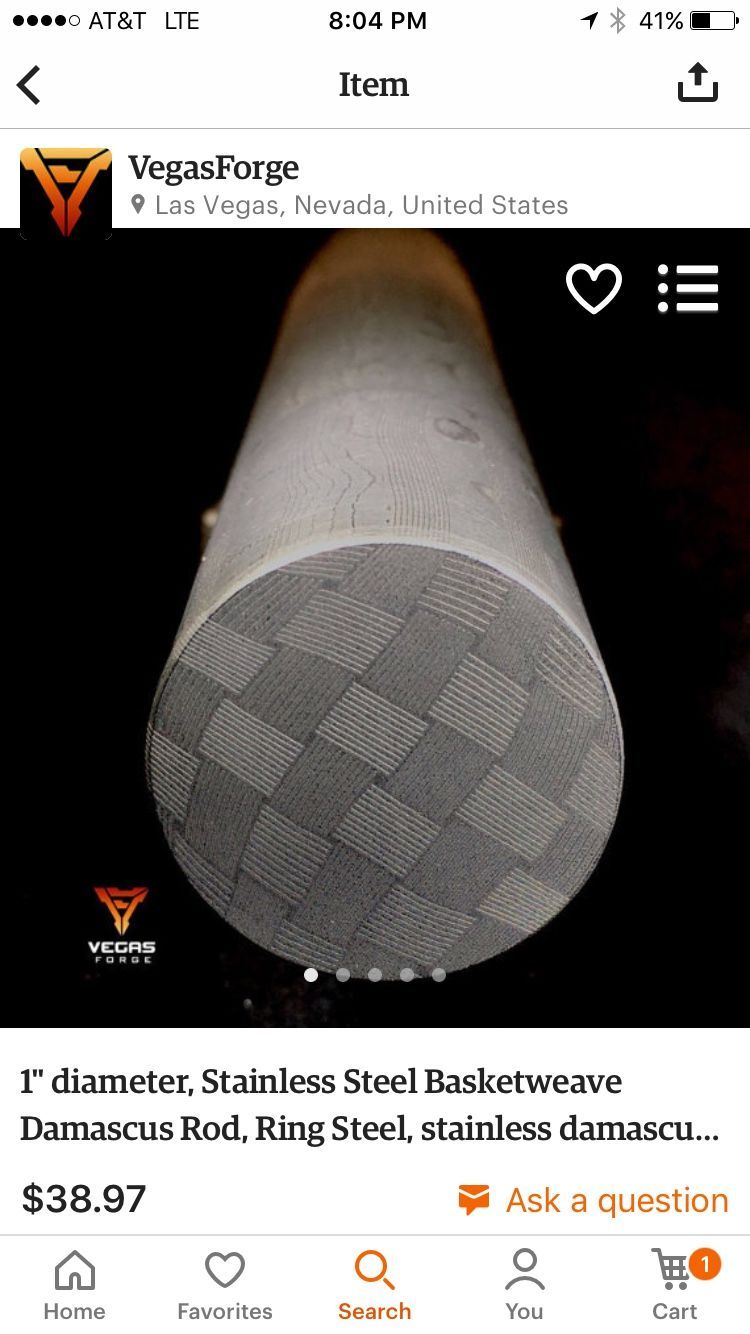Open the add-to-list icon on the image

point(688,288)
